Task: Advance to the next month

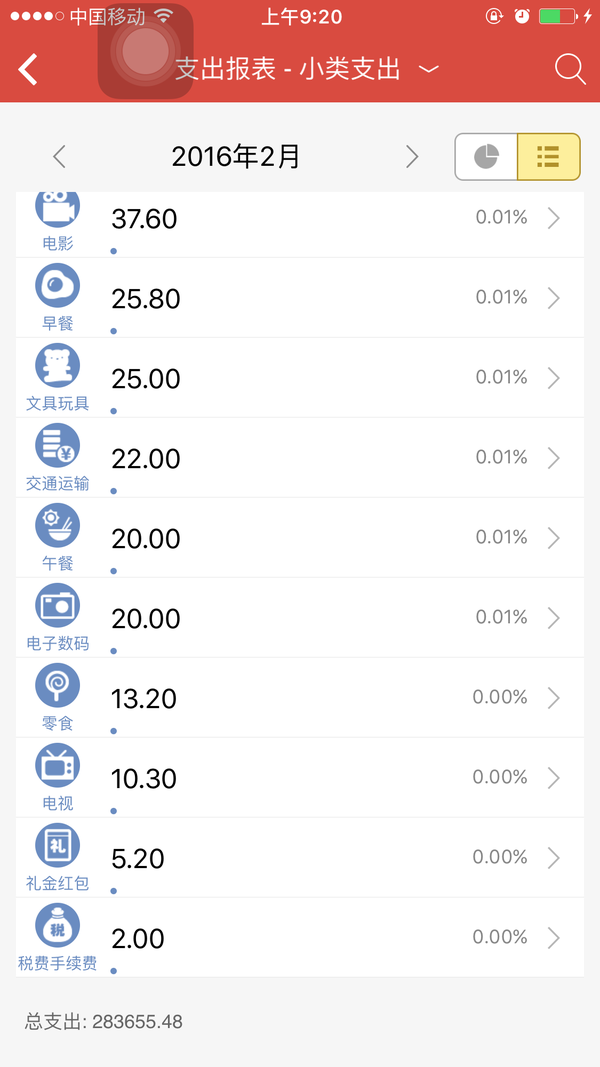Action: click(x=412, y=157)
